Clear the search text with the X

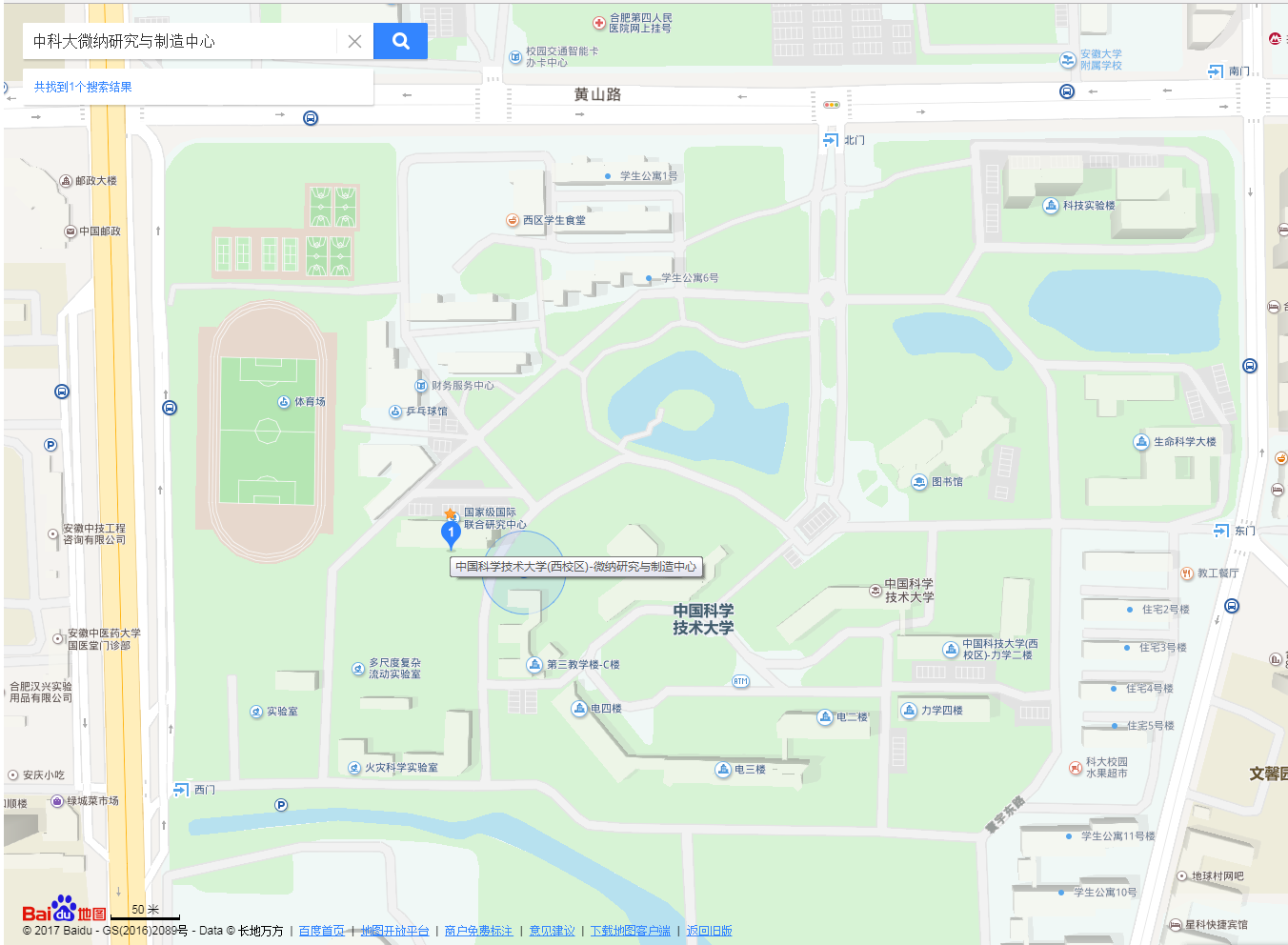point(354,41)
